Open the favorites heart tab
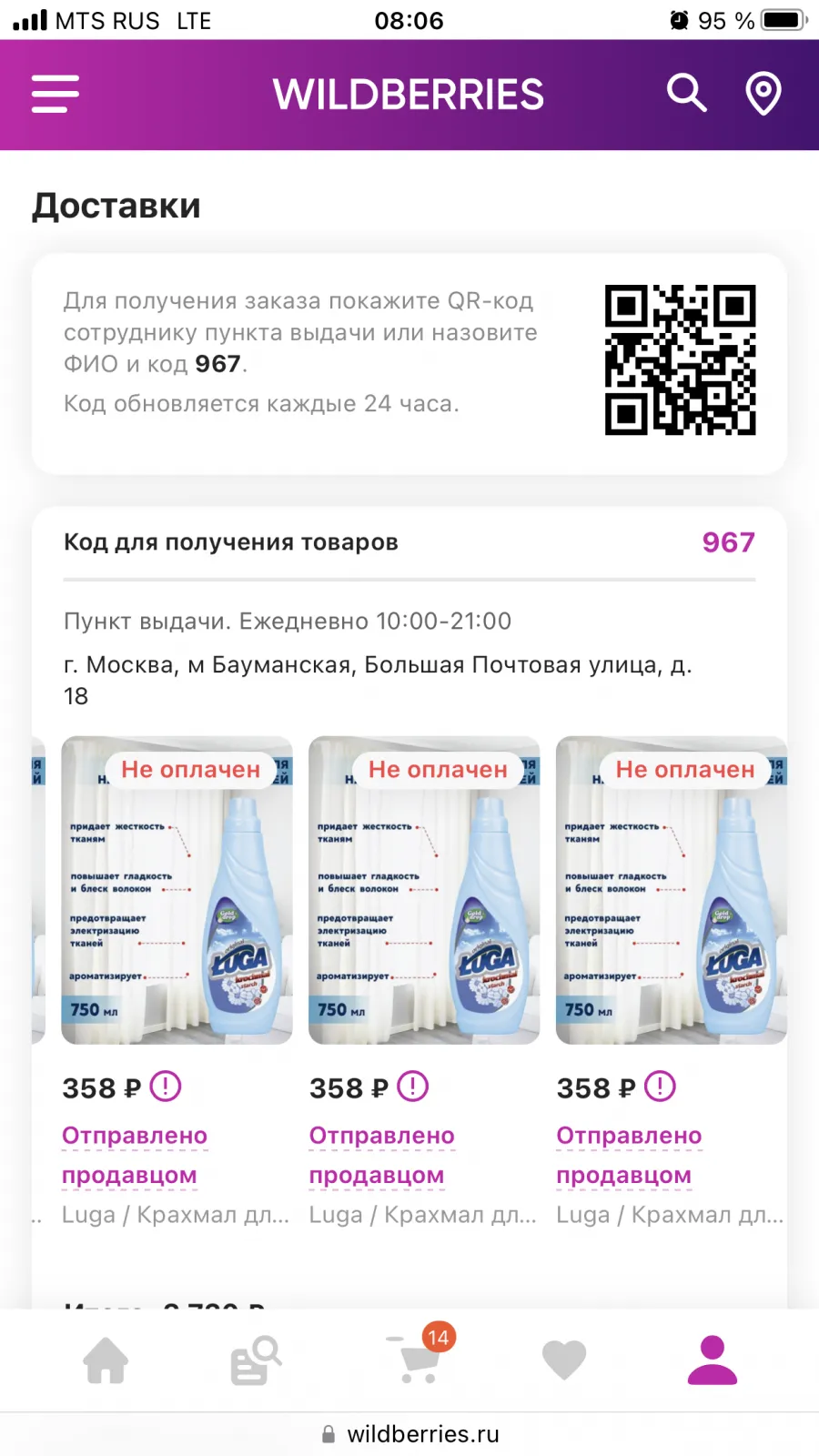The width and height of the screenshot is (819, 1456). coord(564,1360)
